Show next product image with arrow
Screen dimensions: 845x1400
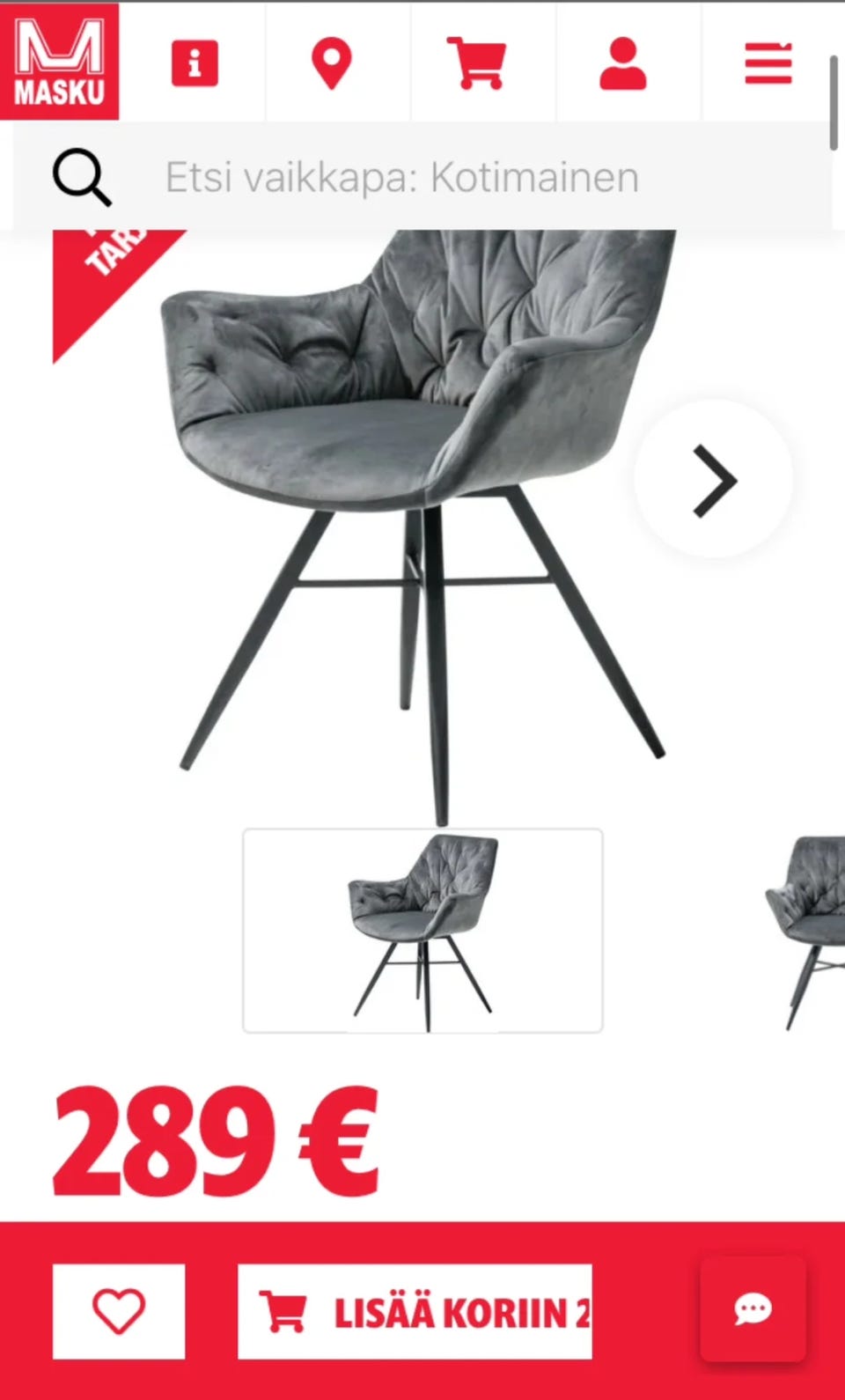[x=714, y=480]
